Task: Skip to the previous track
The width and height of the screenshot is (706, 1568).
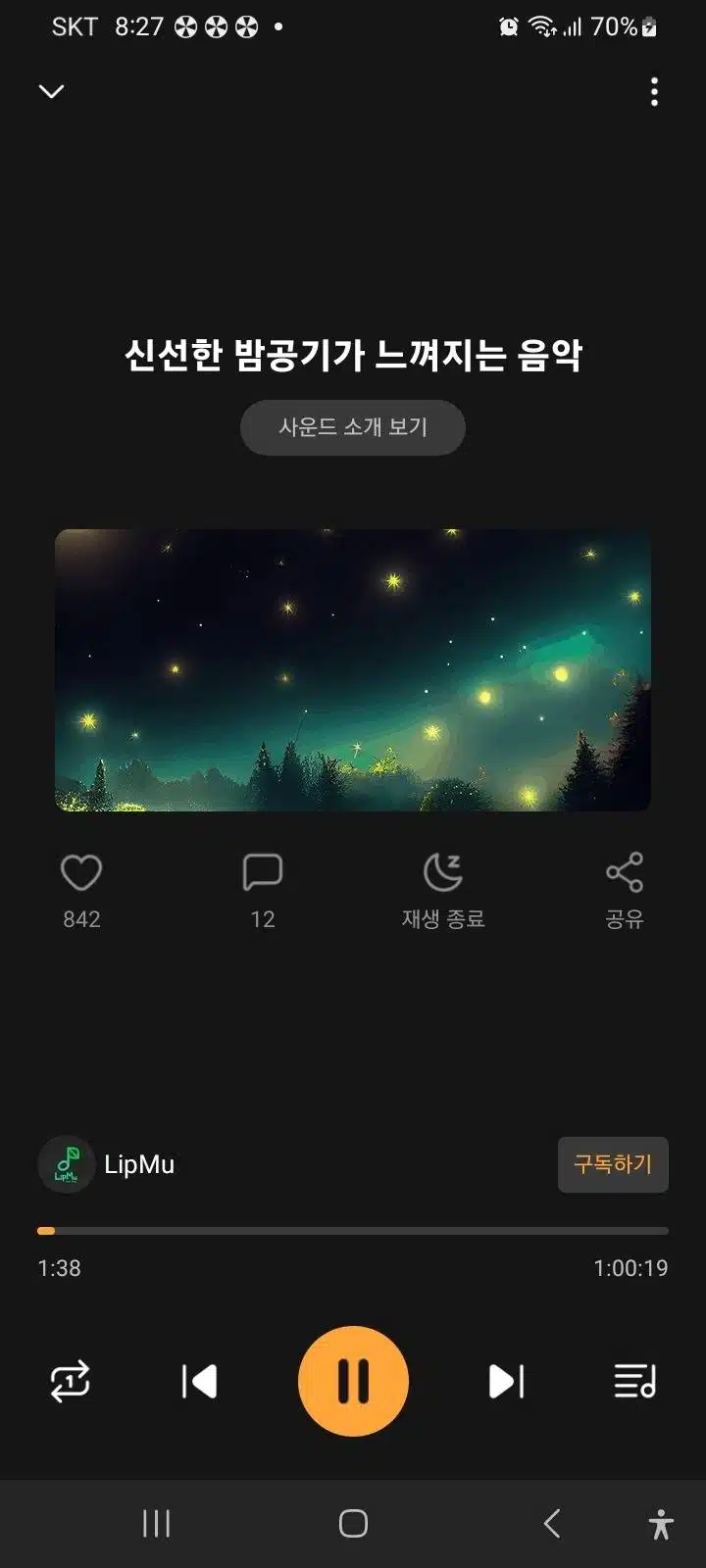Action: [199, 1382]
